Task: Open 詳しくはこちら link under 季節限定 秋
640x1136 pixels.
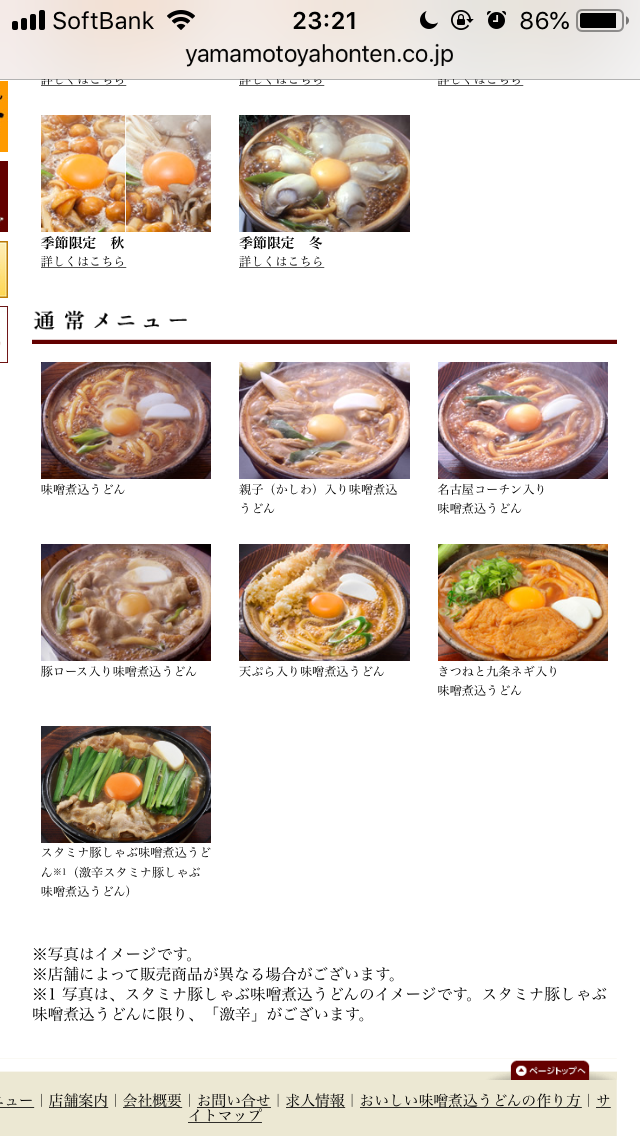Action: click(83, 262)
